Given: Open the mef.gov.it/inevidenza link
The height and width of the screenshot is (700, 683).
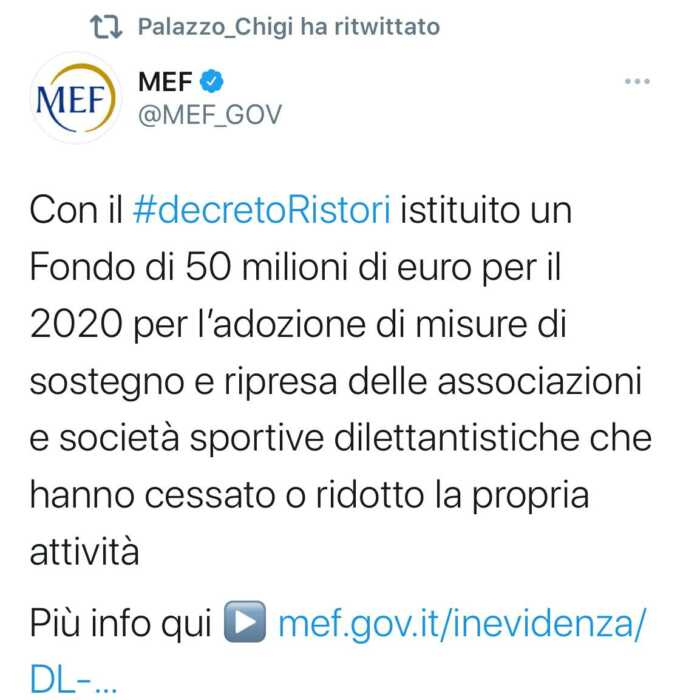Looking at the screenshot, I should (x=461, y=625).
